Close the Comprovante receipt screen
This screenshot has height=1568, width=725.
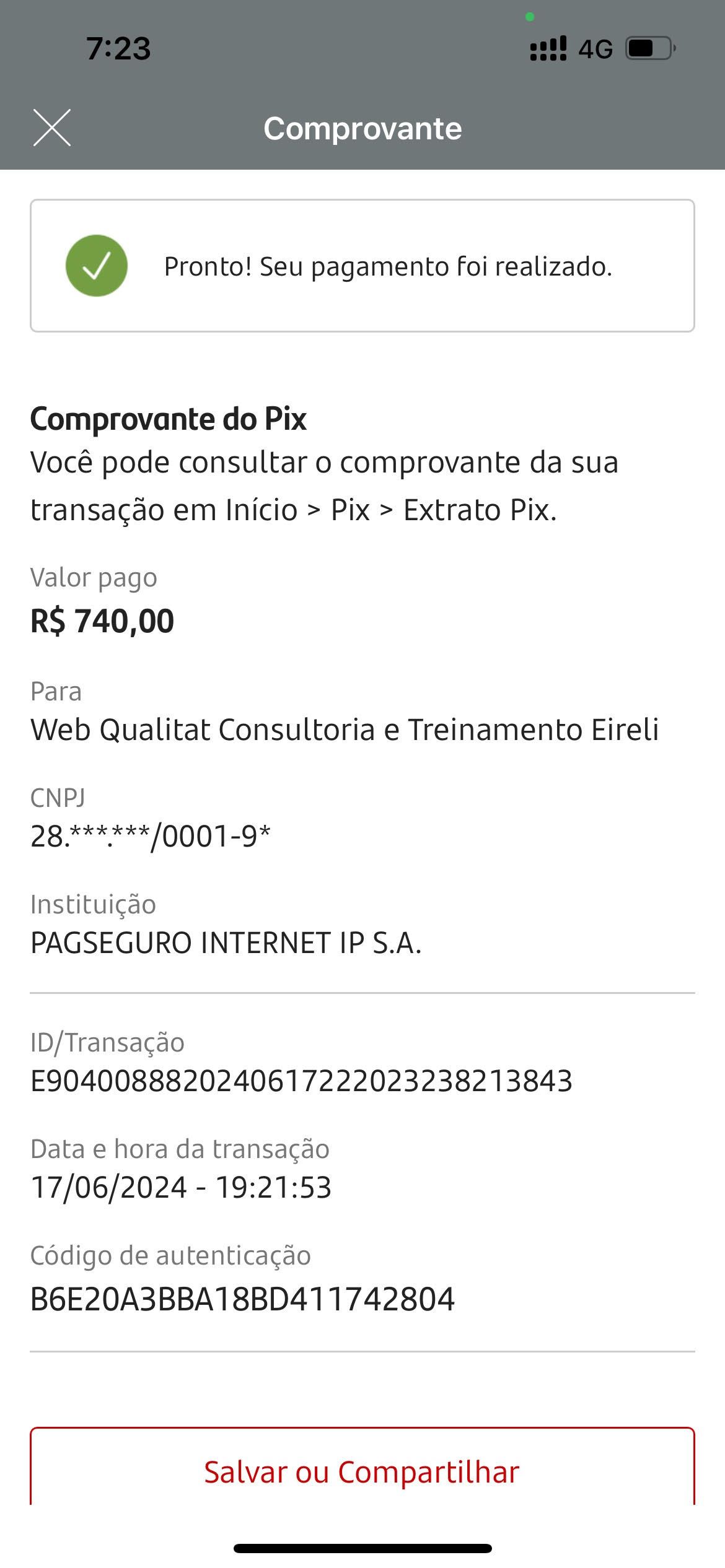click(x=52, y=128)
